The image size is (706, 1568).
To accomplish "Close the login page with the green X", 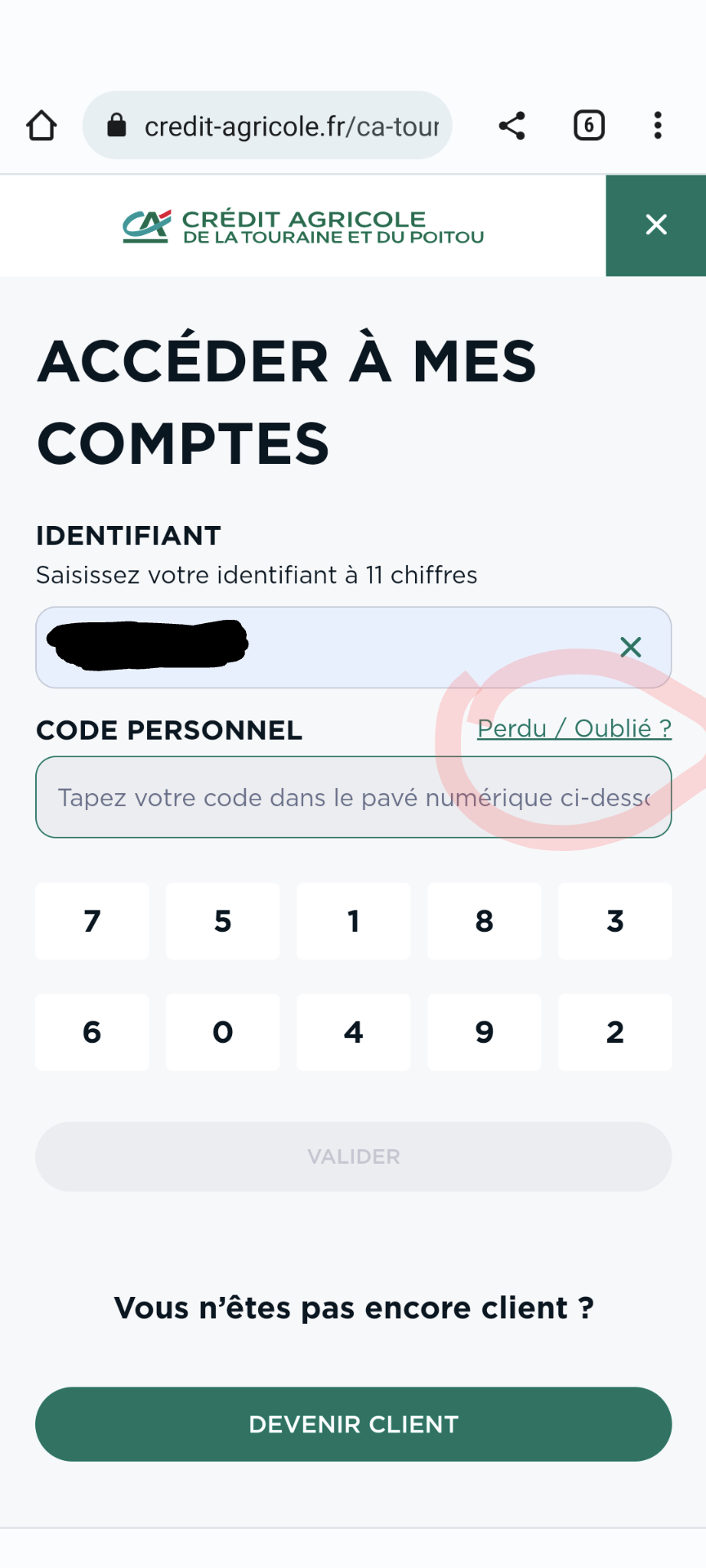I will point(656,225).
